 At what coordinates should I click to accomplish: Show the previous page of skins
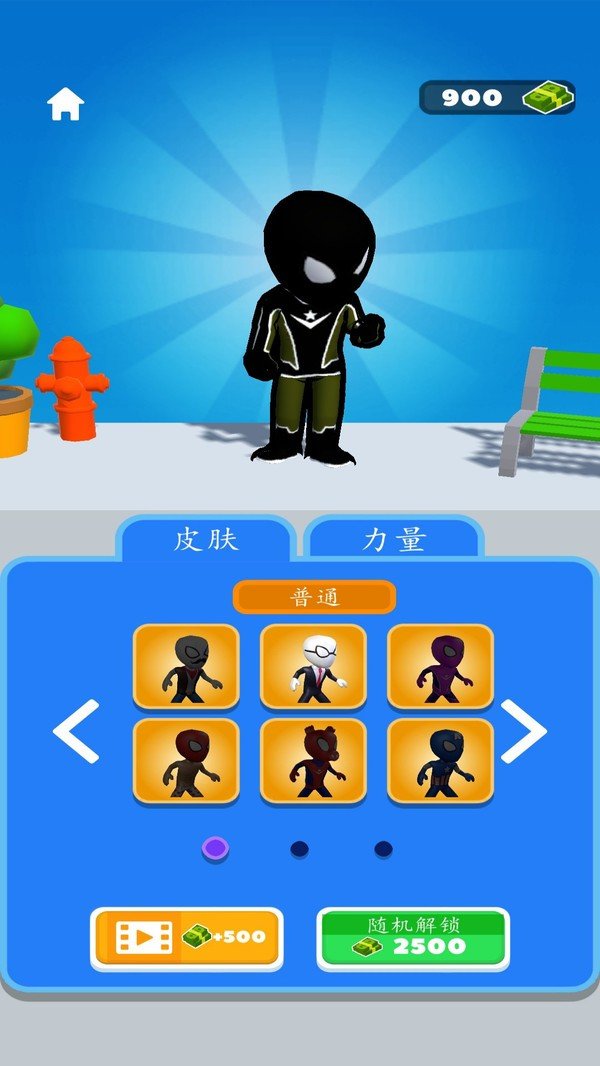point(77,731)
